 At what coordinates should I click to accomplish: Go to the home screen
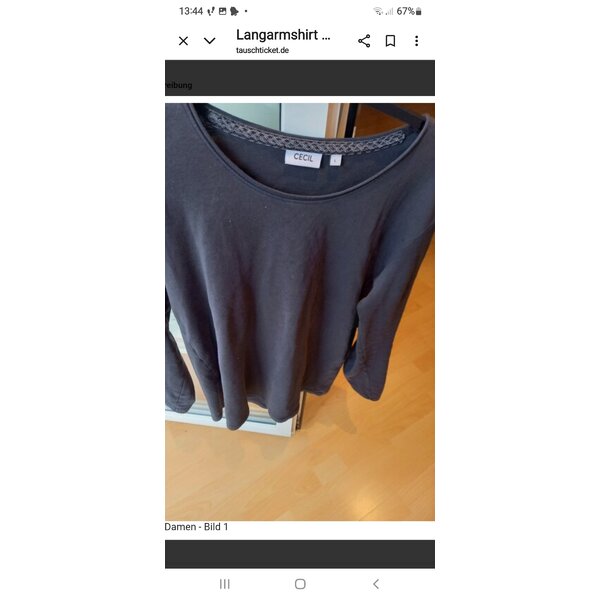click(x=300, y=584)
